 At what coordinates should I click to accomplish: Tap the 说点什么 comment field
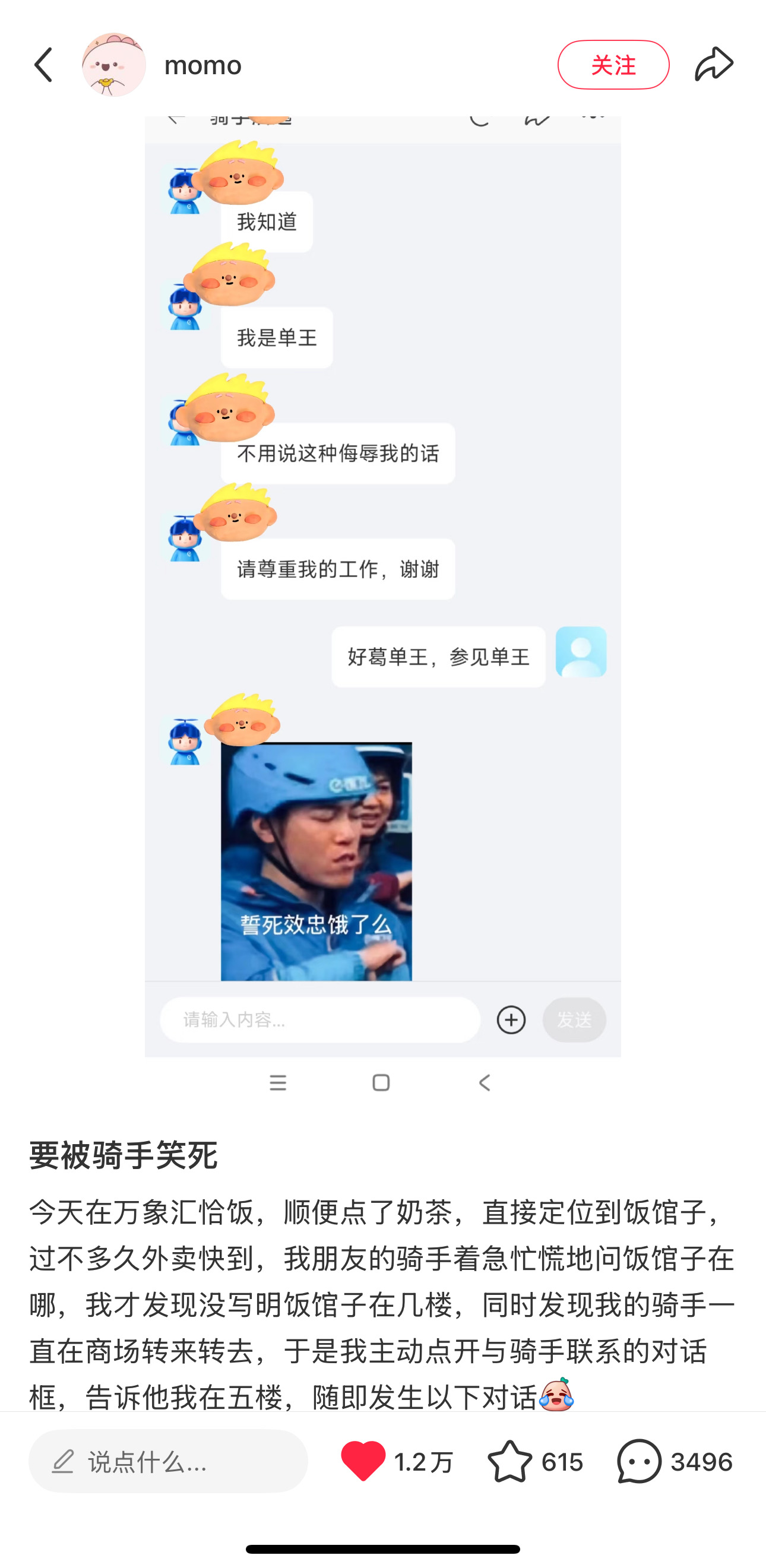click(168, 1461)
